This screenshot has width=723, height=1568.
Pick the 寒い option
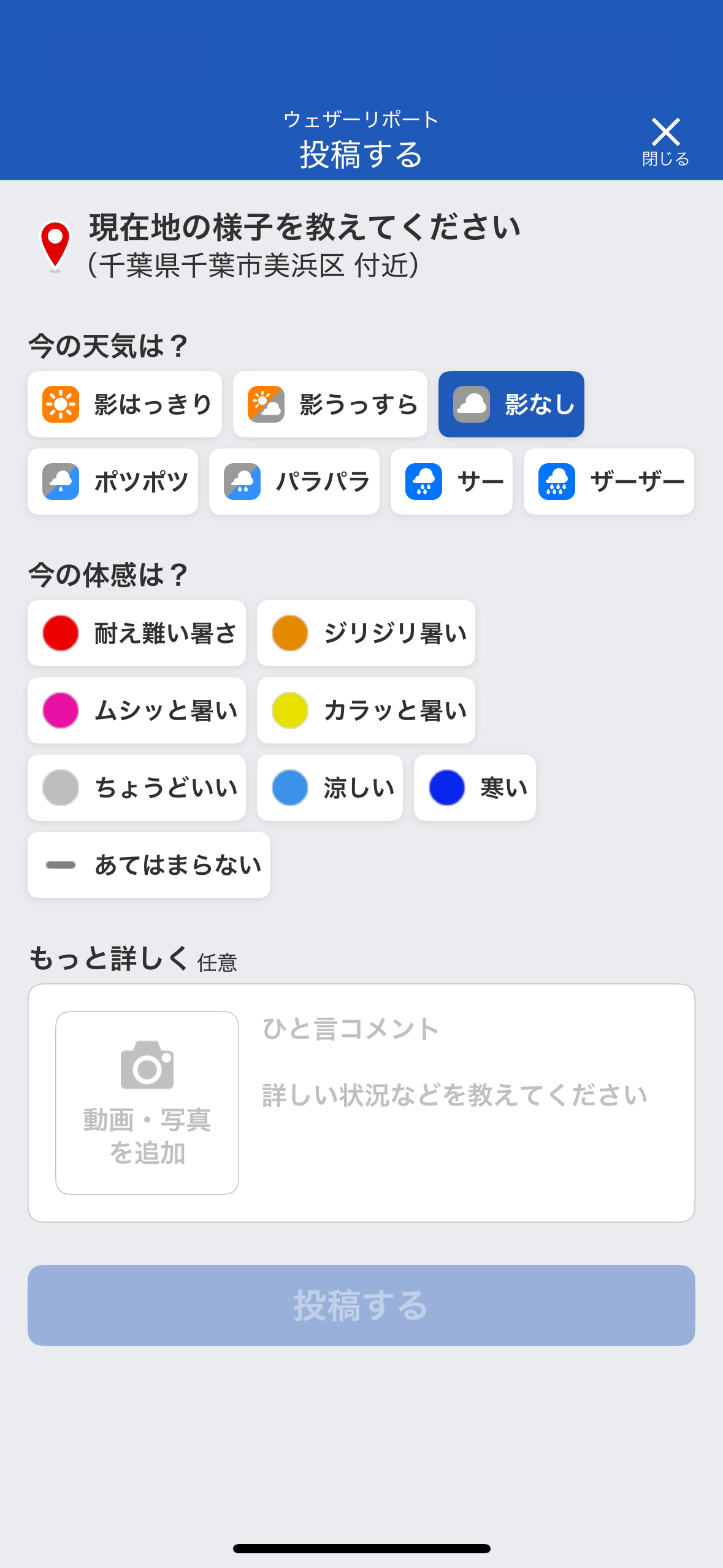click(475, 788)
